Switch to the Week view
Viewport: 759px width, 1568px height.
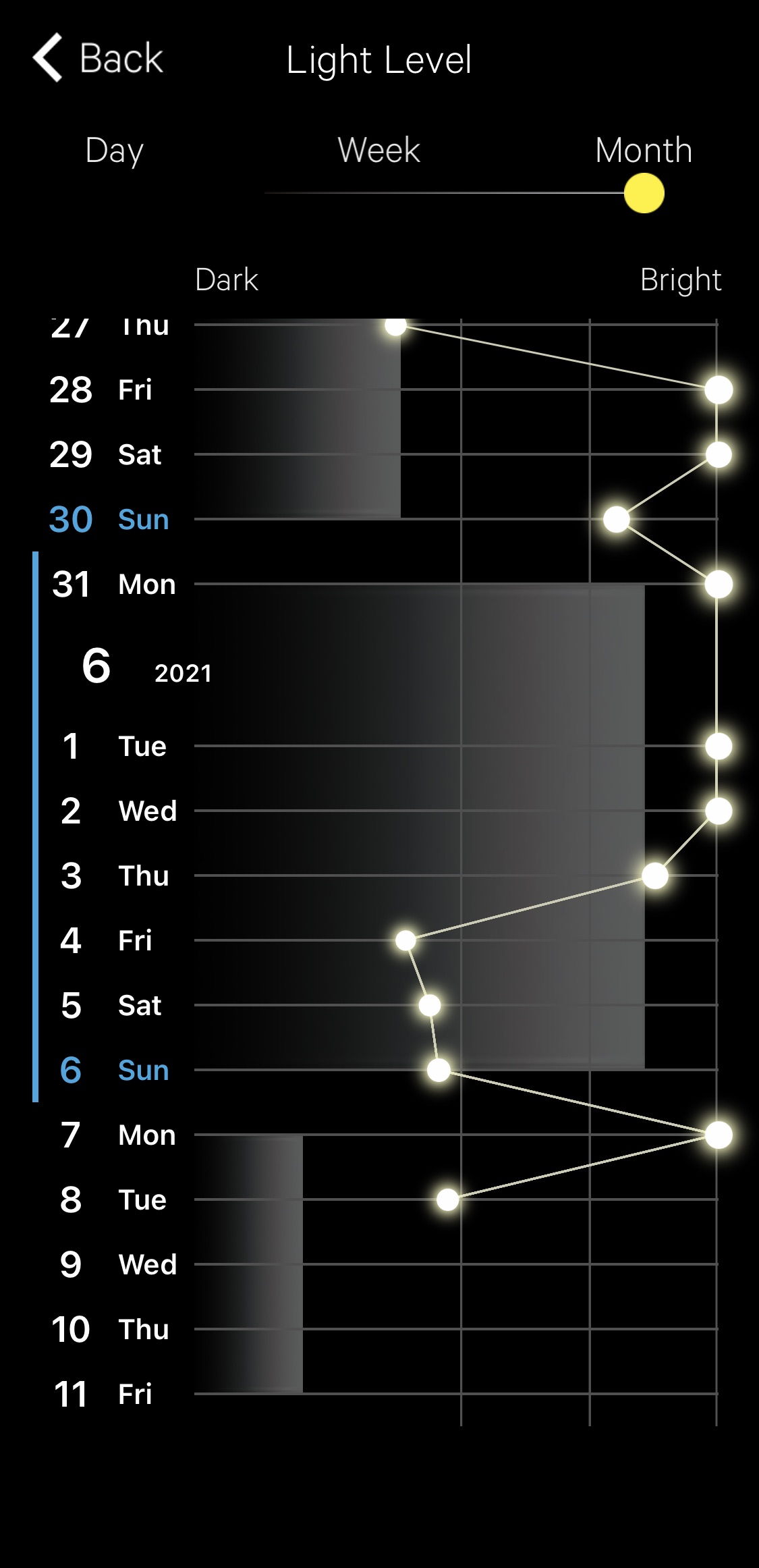click(x=378, y=150)
